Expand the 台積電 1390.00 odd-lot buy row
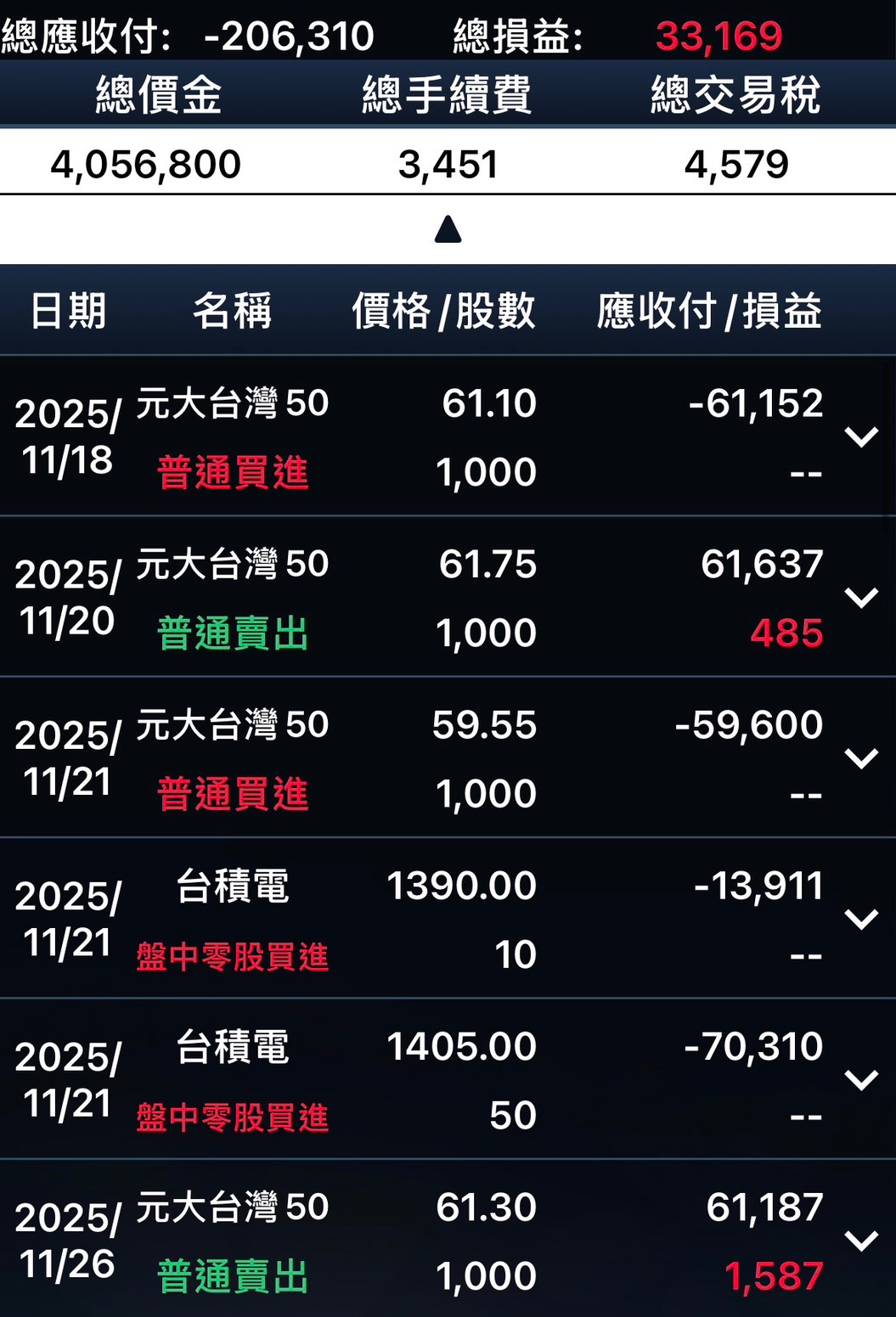The width and height of the screenshot is (896, 1317). click(x=861, y=918)
